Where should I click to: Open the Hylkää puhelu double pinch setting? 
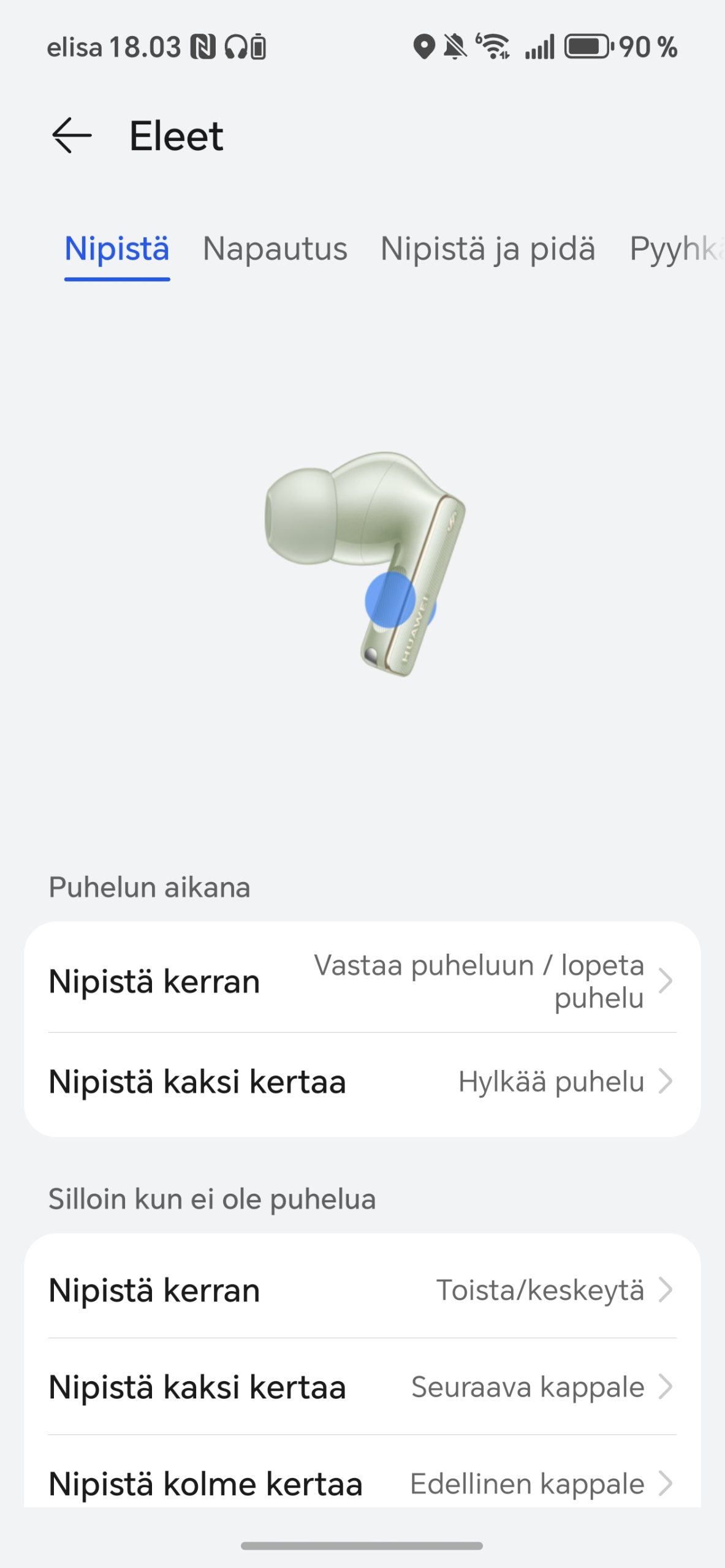362,1081
